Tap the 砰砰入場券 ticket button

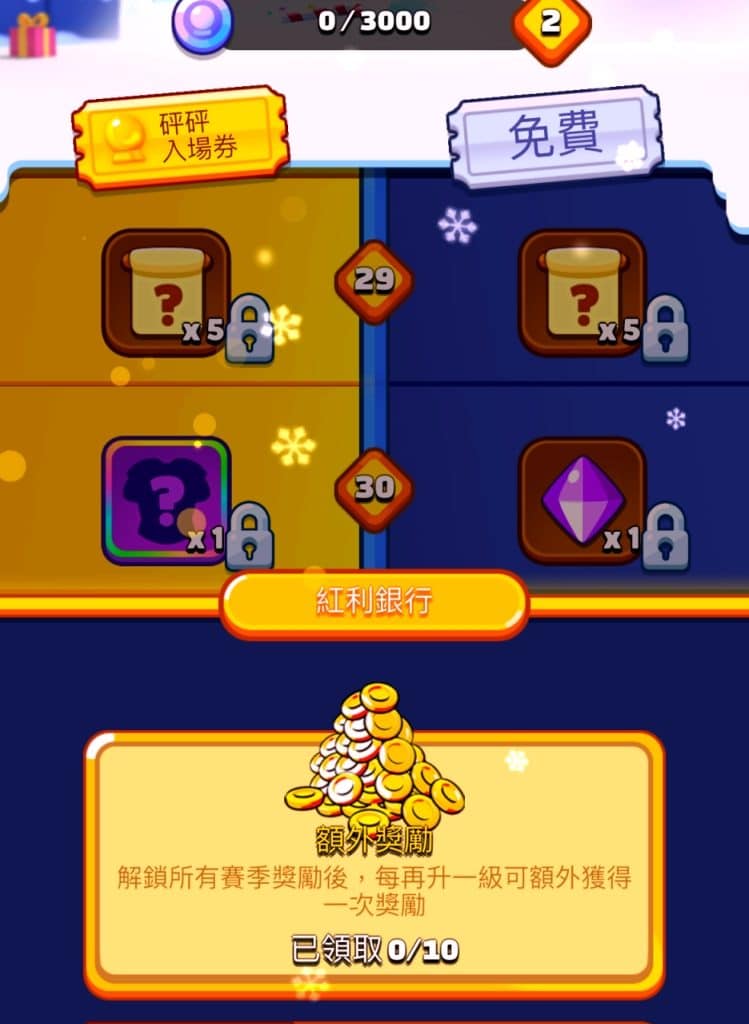tap(180, 138)
